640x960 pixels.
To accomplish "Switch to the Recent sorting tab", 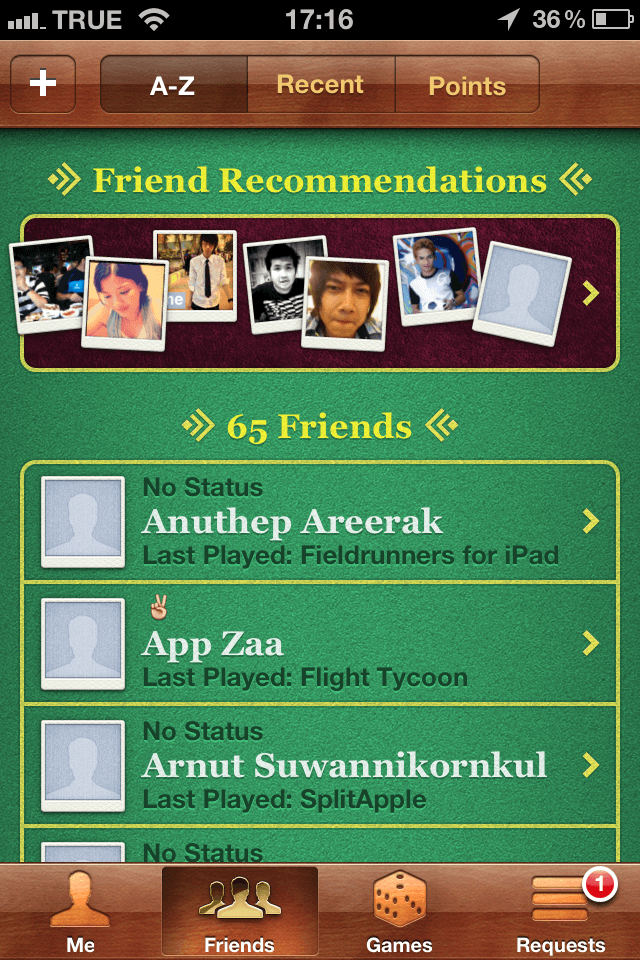I will (321, 85).
